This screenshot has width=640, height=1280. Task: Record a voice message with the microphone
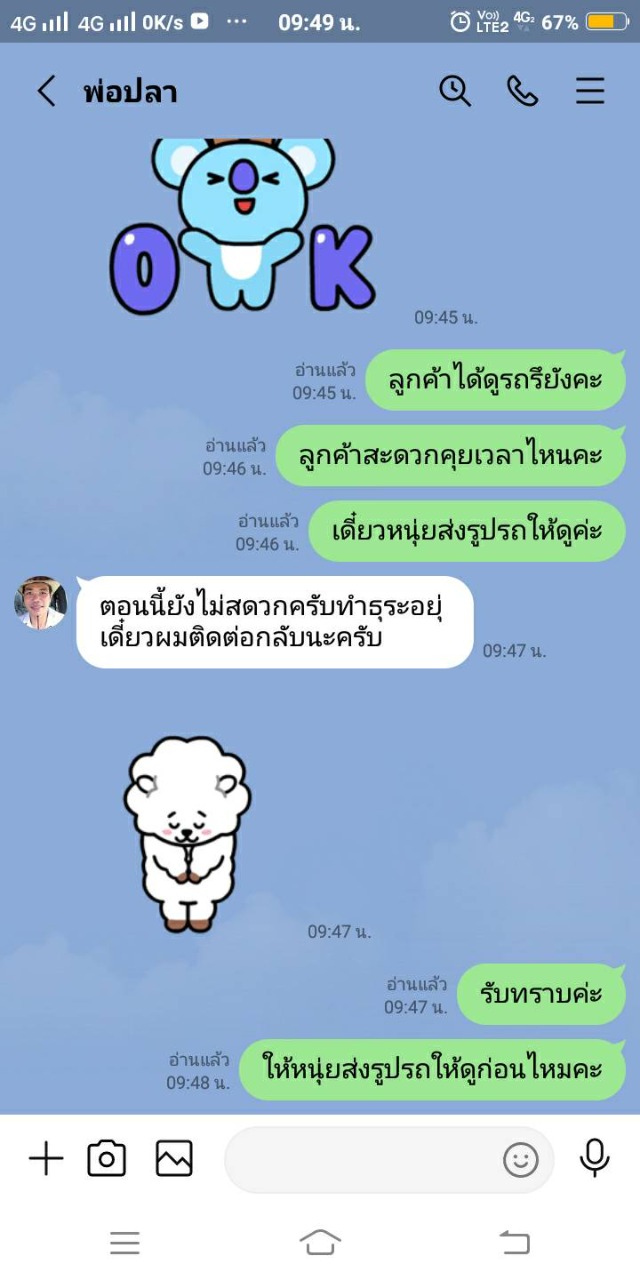595,1158
